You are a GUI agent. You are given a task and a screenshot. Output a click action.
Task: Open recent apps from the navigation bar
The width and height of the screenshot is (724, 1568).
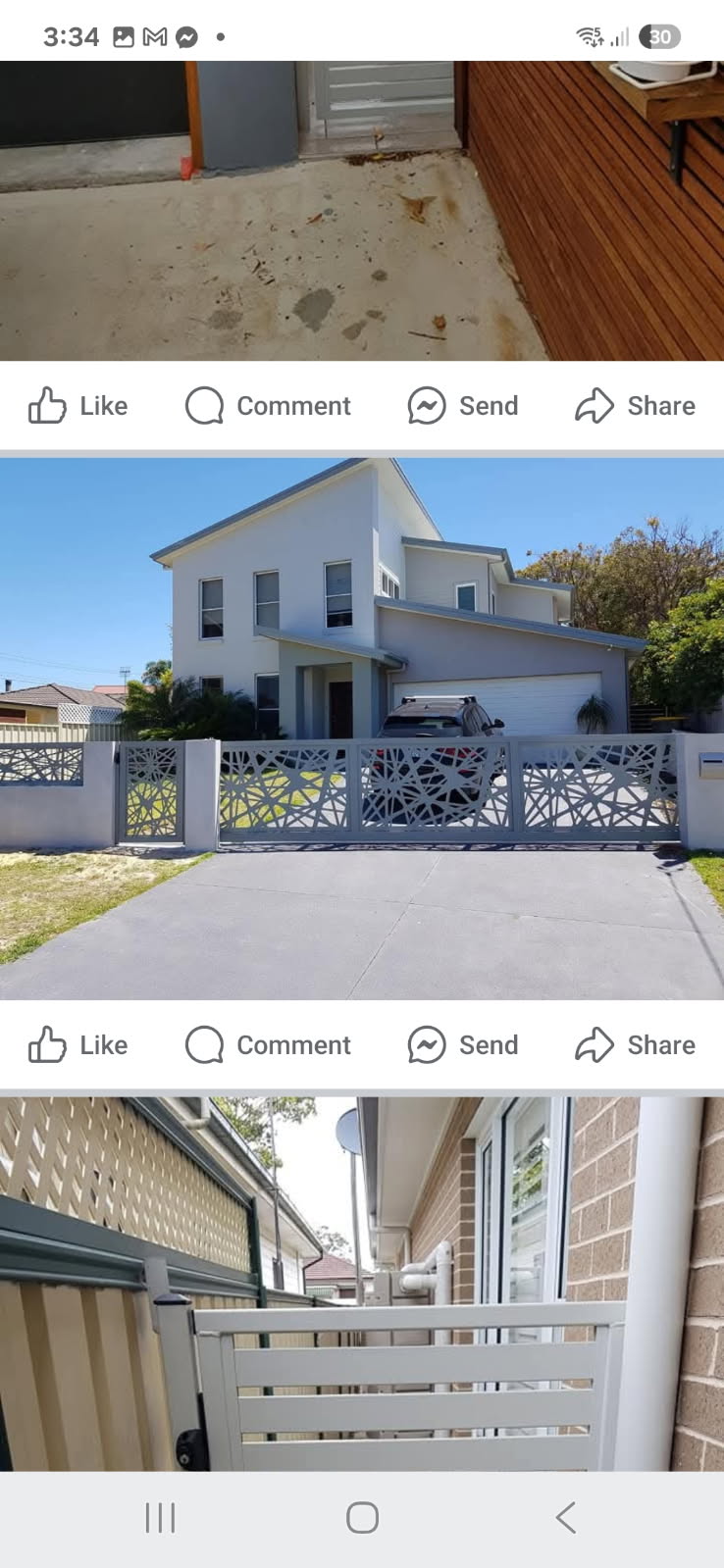tap(160, 1517)
